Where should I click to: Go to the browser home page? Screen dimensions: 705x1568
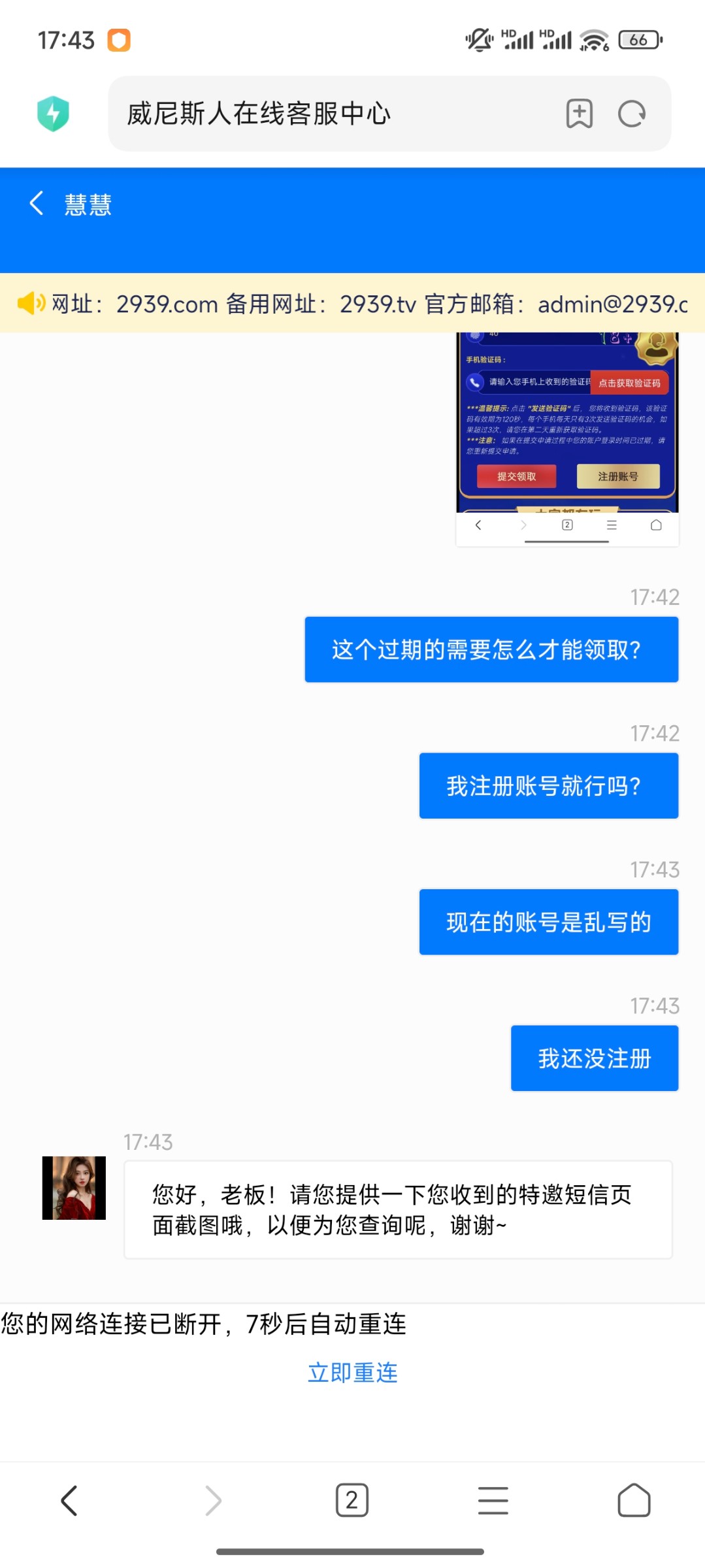click(634, 1500)
